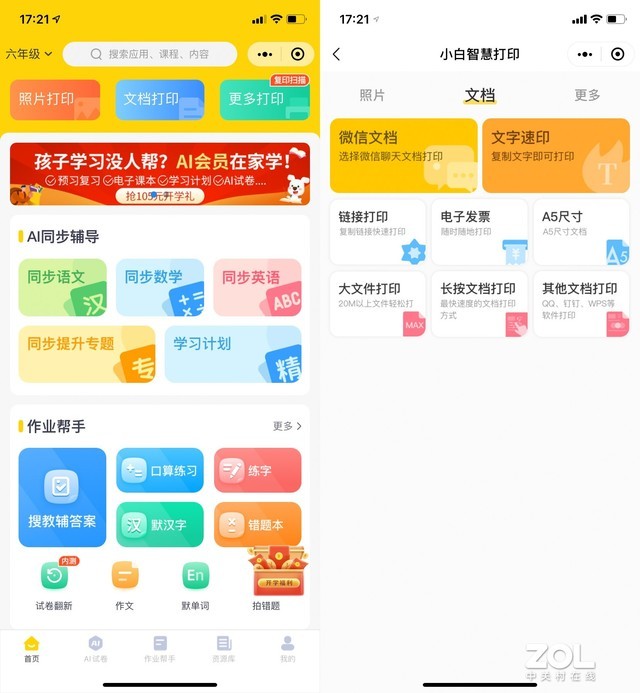Open 同步英语 tutoring
This screenshot has height=693, width=640.
[257, 287]
